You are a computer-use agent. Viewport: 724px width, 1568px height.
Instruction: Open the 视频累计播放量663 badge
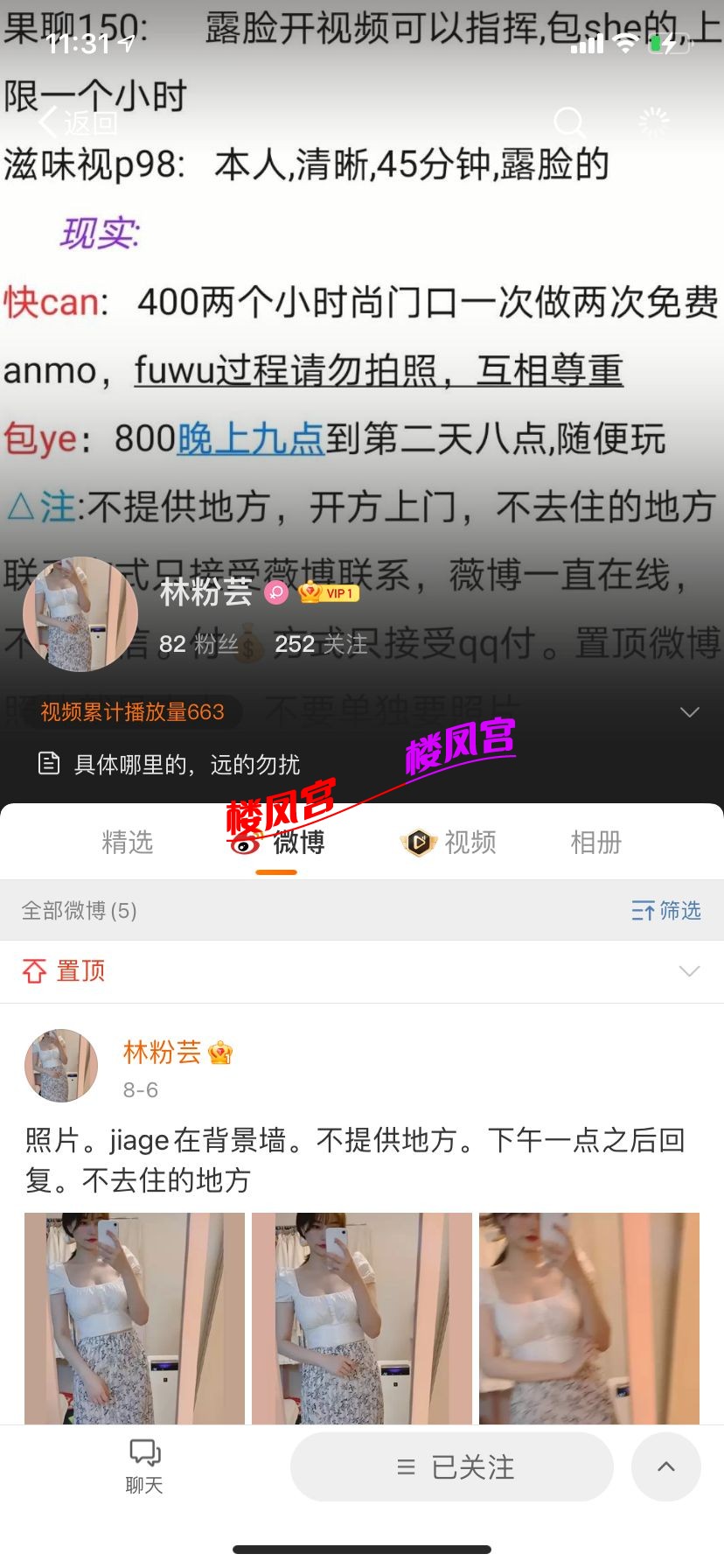pos(133,712)
